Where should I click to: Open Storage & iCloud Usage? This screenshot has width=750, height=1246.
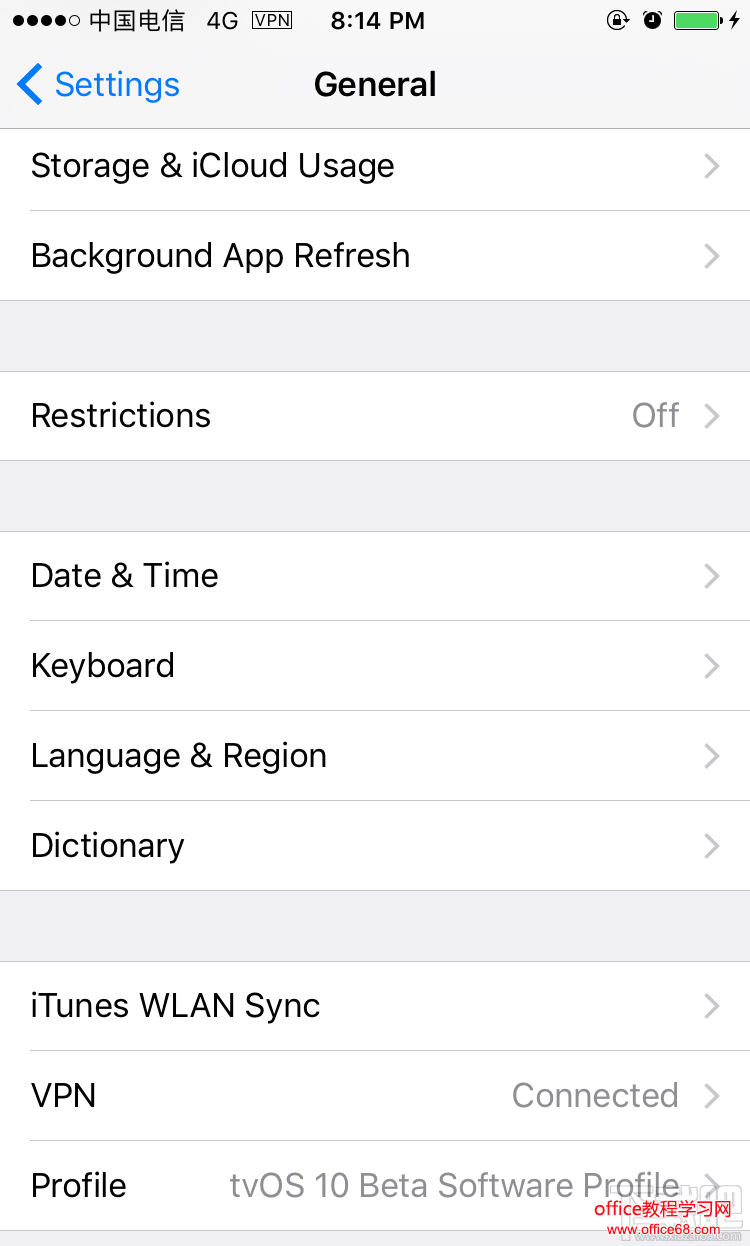[x=375, y=166]
